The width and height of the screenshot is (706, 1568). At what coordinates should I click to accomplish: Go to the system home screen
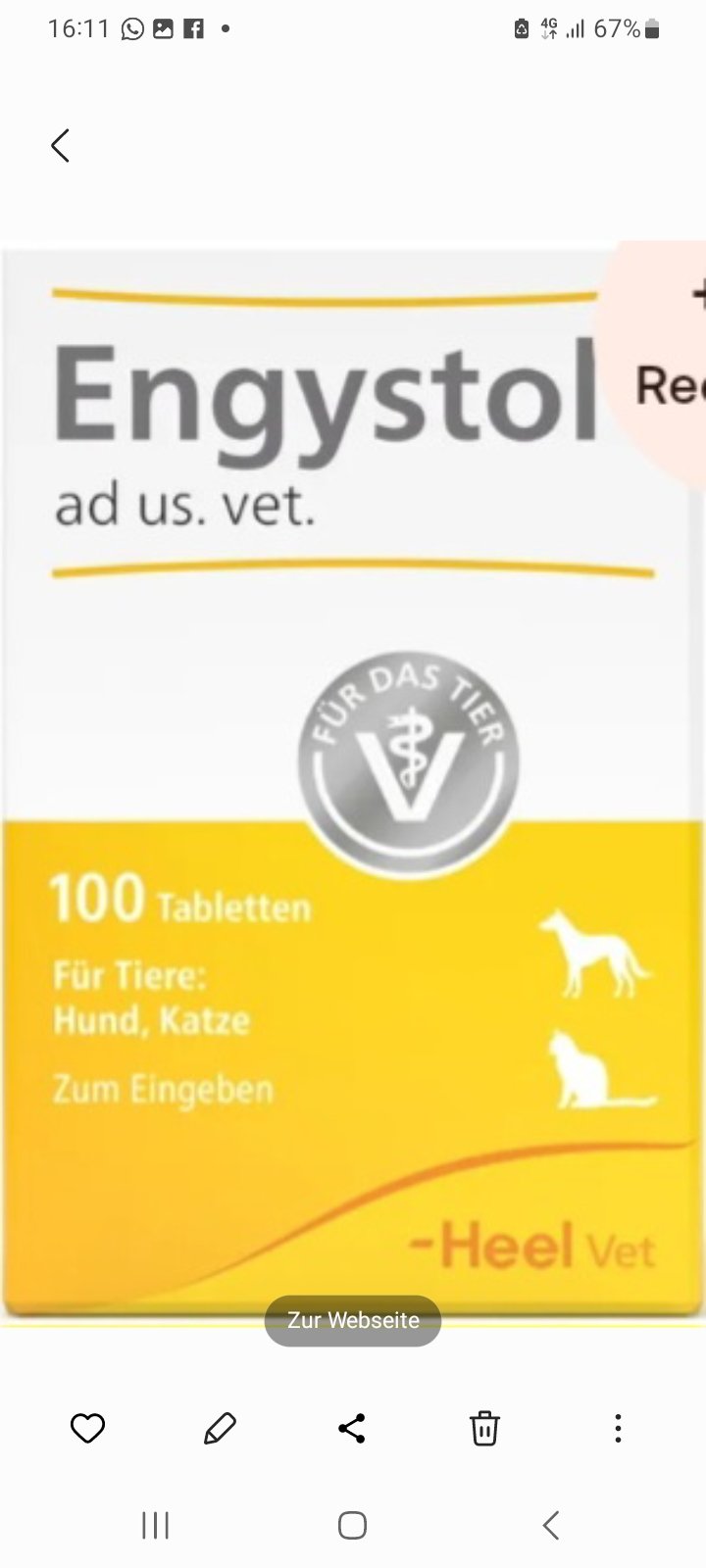point(352,1525)
